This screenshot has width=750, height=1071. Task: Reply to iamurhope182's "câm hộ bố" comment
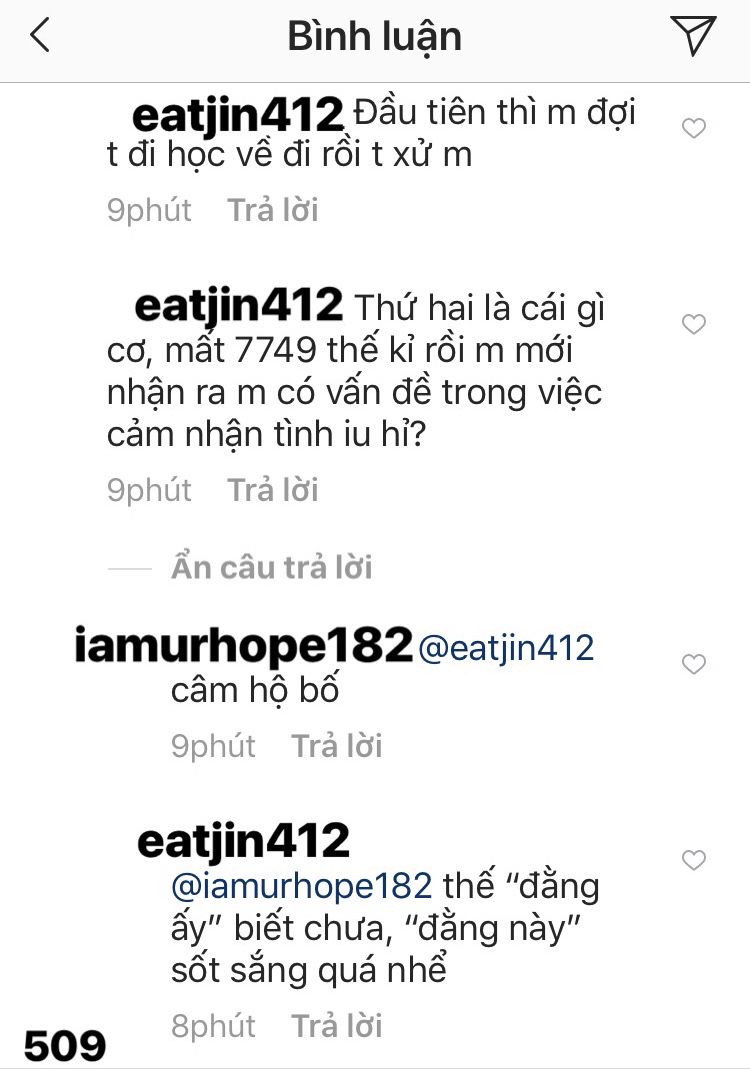tap(336, 746)
